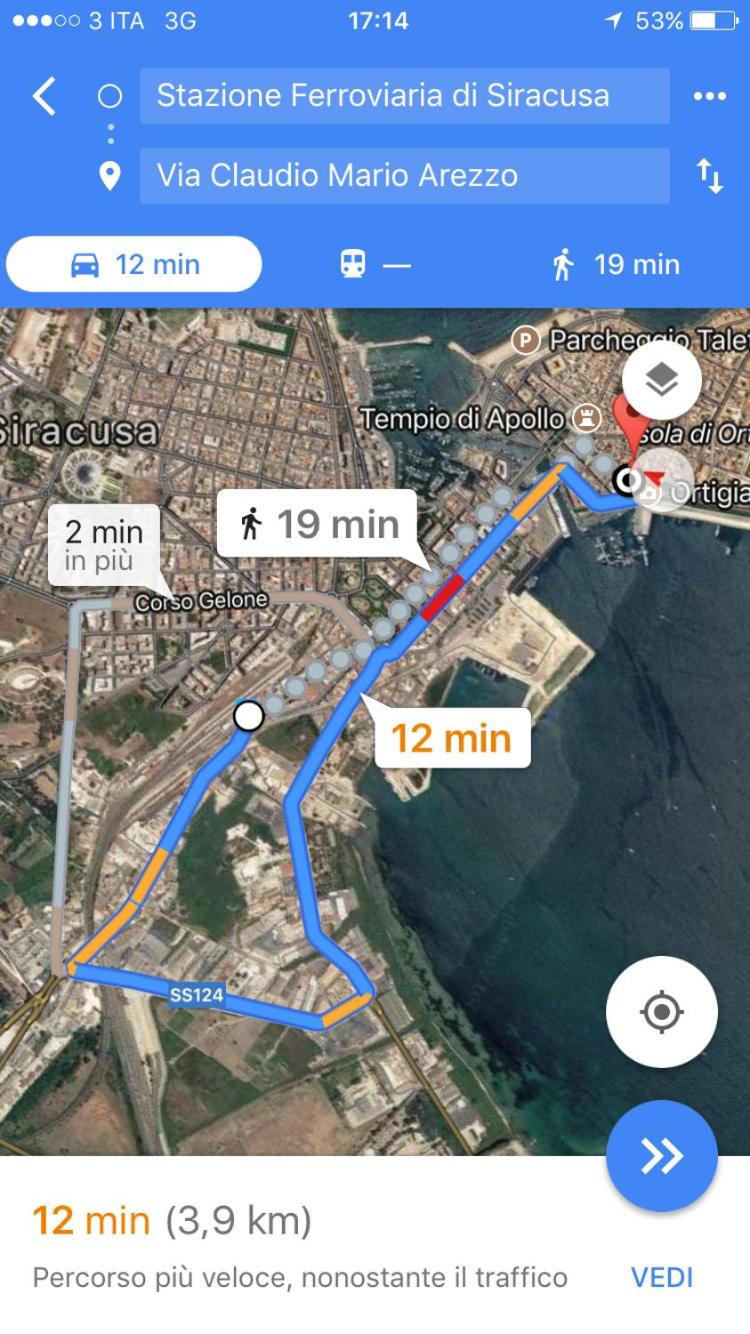Open the map layers button
This screenshot has height=1334, width=750.
pyautogui.click(x=661, y=380)
